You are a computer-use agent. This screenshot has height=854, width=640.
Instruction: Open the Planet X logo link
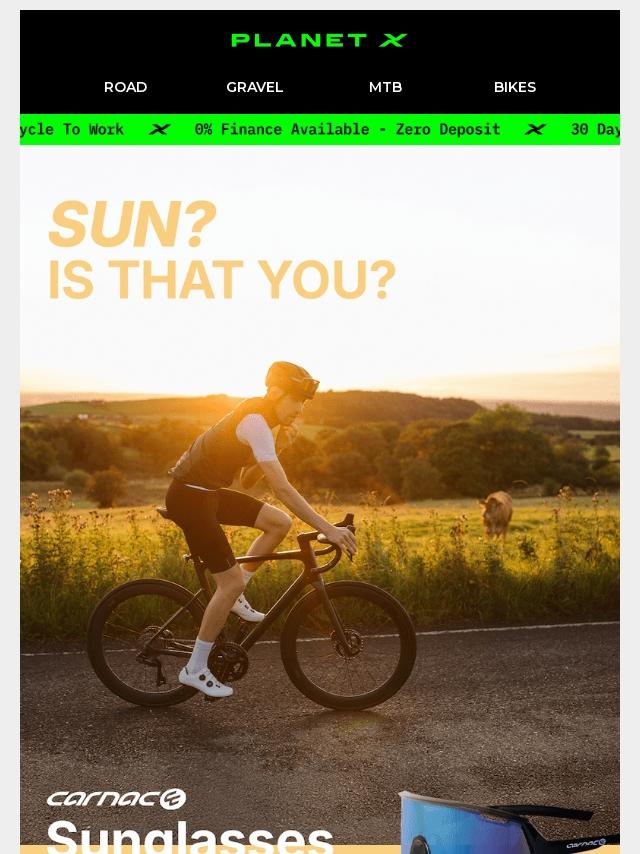[319, 40]
